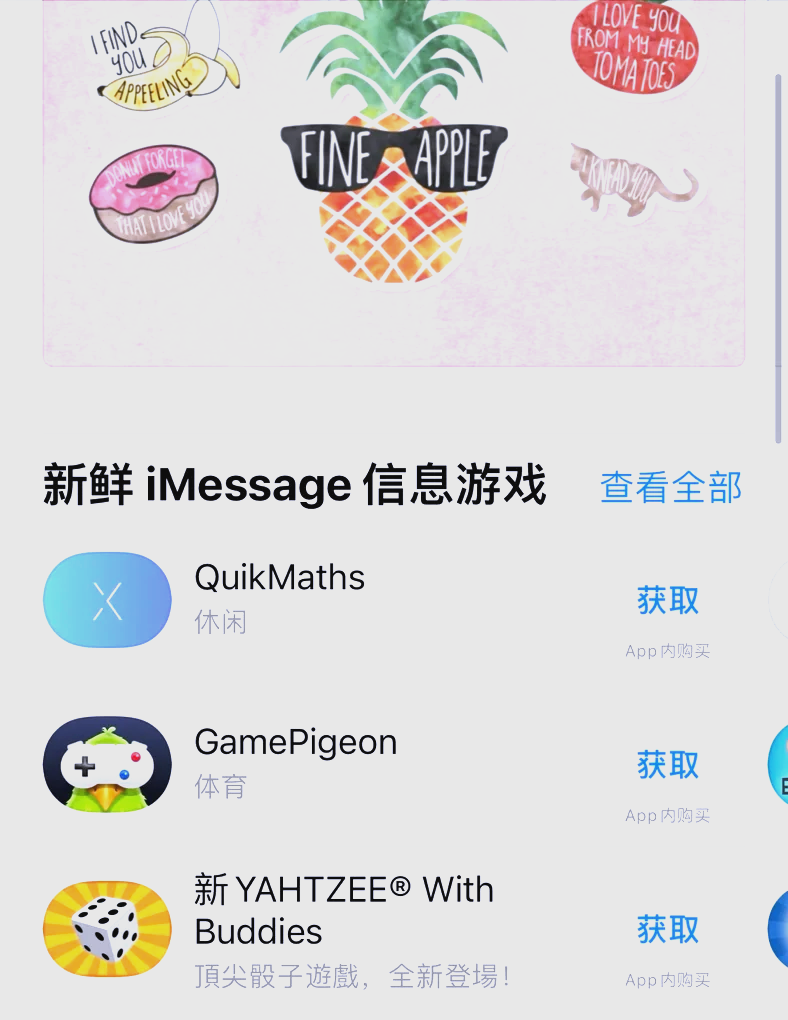Get the GamePigeon app
The height and width of the screenshot is (1020, 788).
668,765
